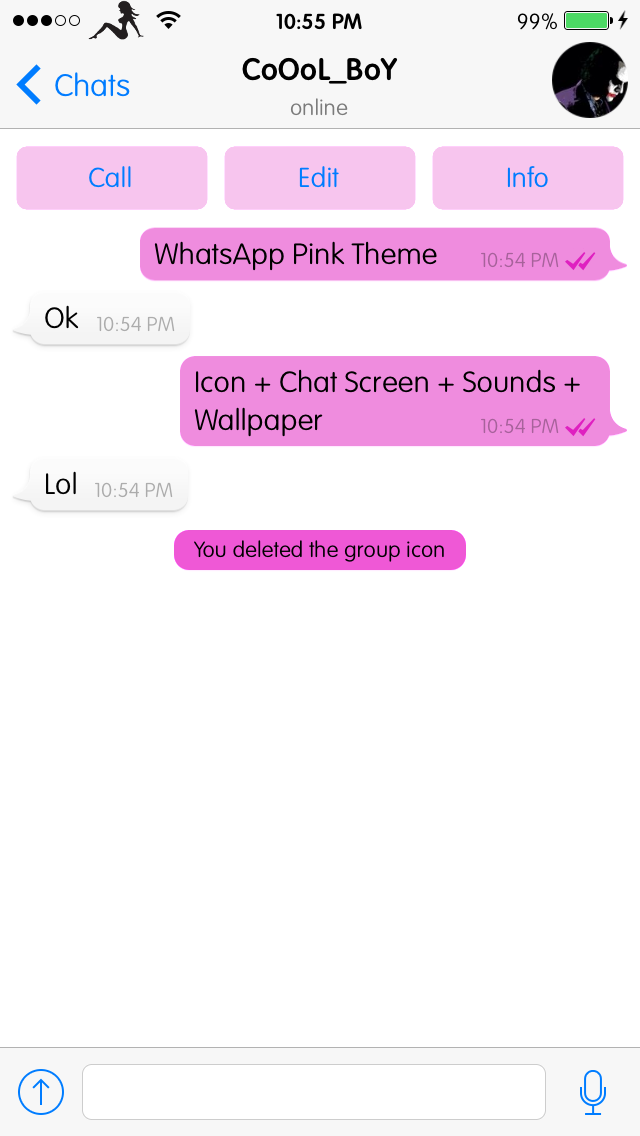Viewport: 640px width, 1136px height.
Task: Focus the message text field
Action: coord(313,1091)
